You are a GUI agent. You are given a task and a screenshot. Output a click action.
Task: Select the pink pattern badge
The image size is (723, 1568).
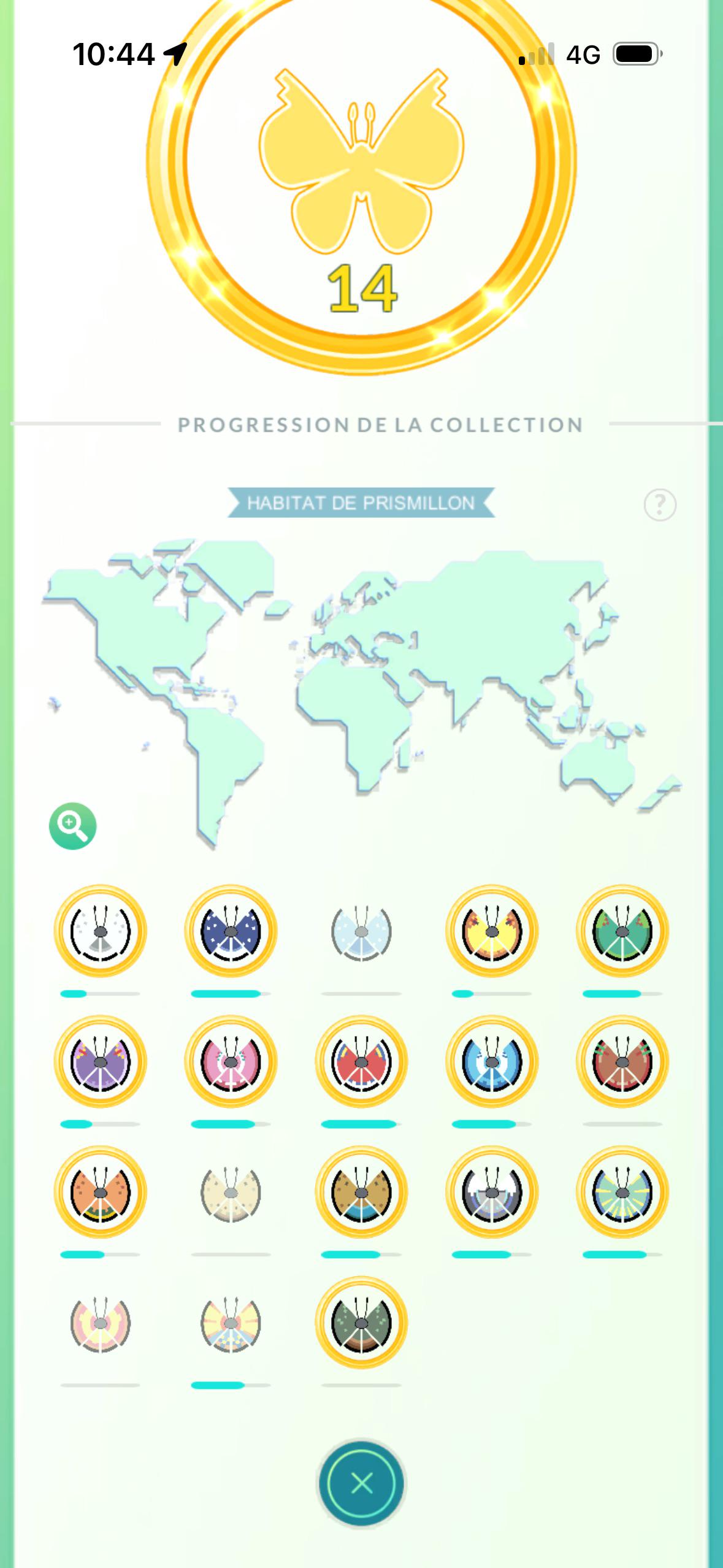(x=231, y=1061)
